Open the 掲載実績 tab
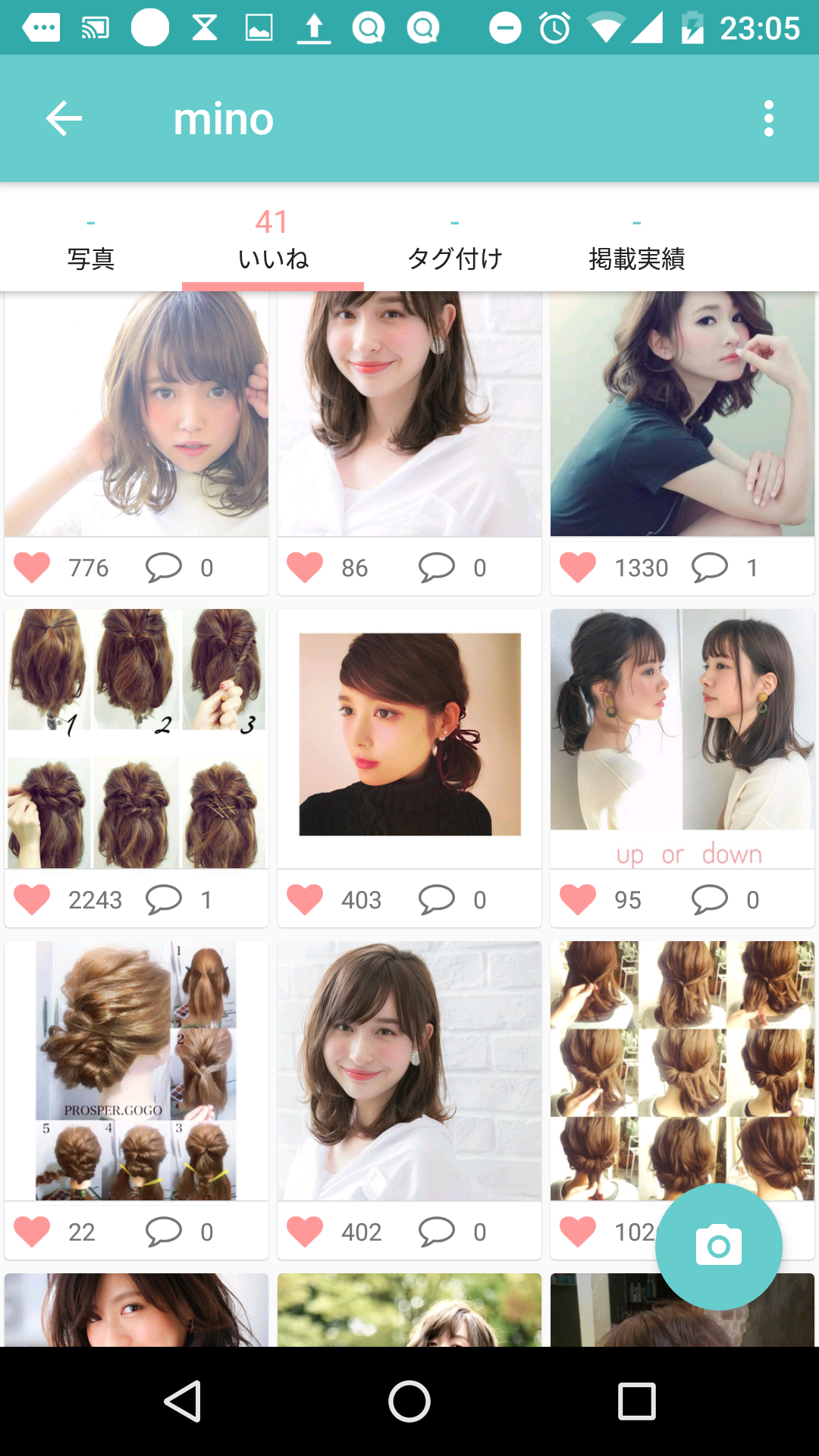This screenshot has height=1456, width=819. [x=637, y=238]
